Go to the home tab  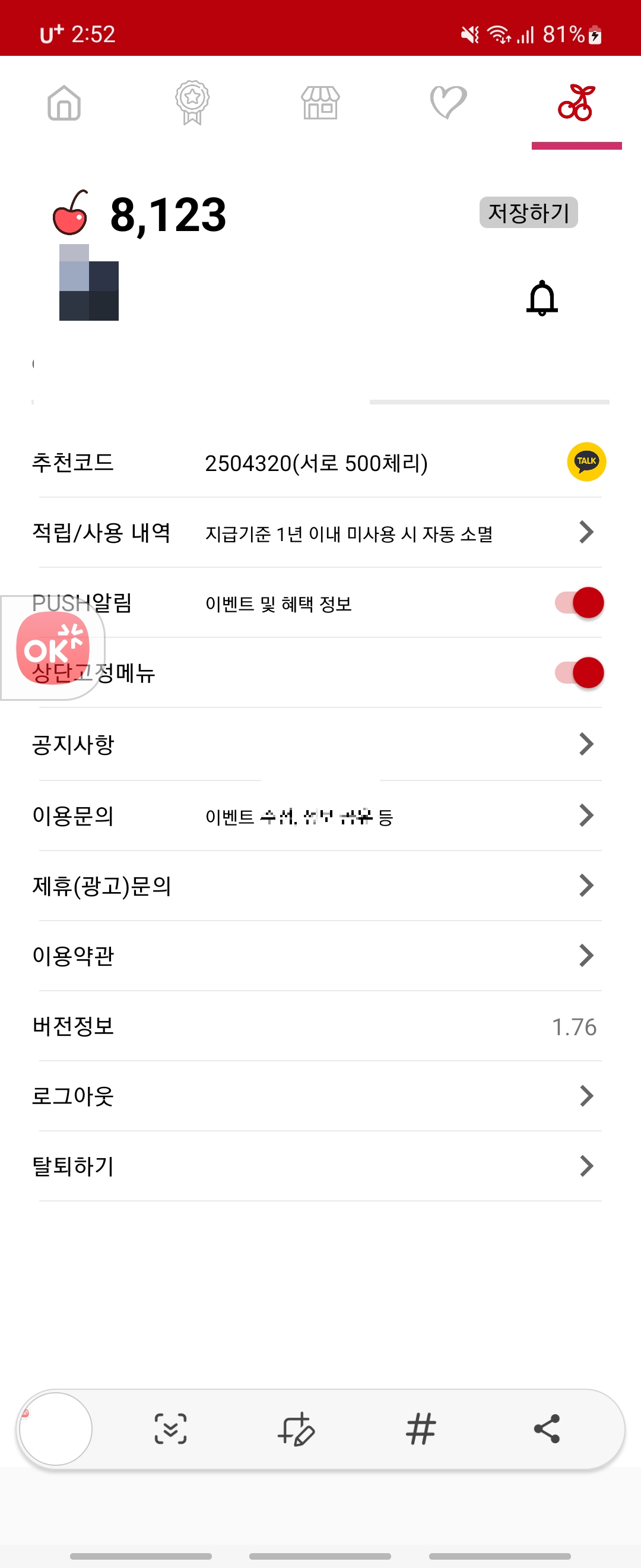[x=65, y=102]
